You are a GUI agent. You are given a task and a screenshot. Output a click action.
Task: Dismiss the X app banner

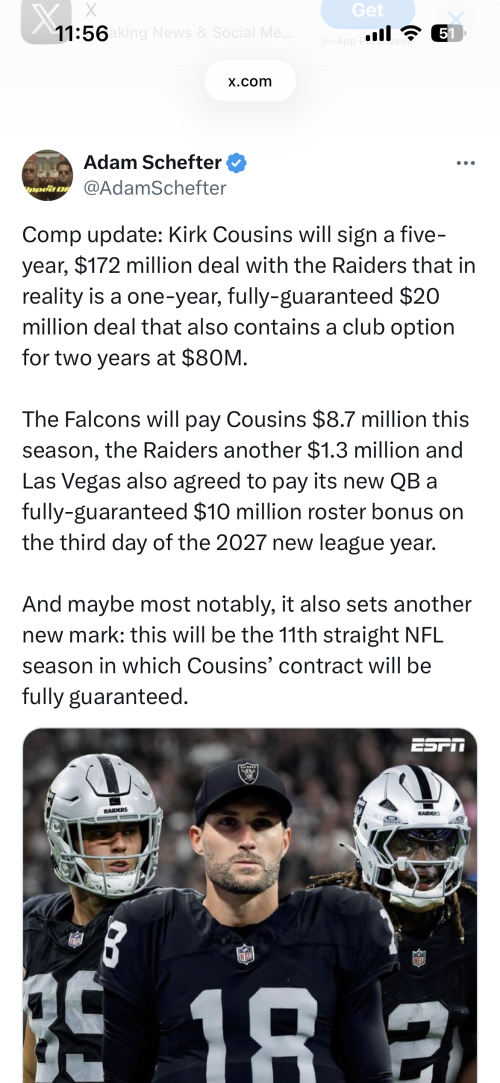click(x=456, y=18)
